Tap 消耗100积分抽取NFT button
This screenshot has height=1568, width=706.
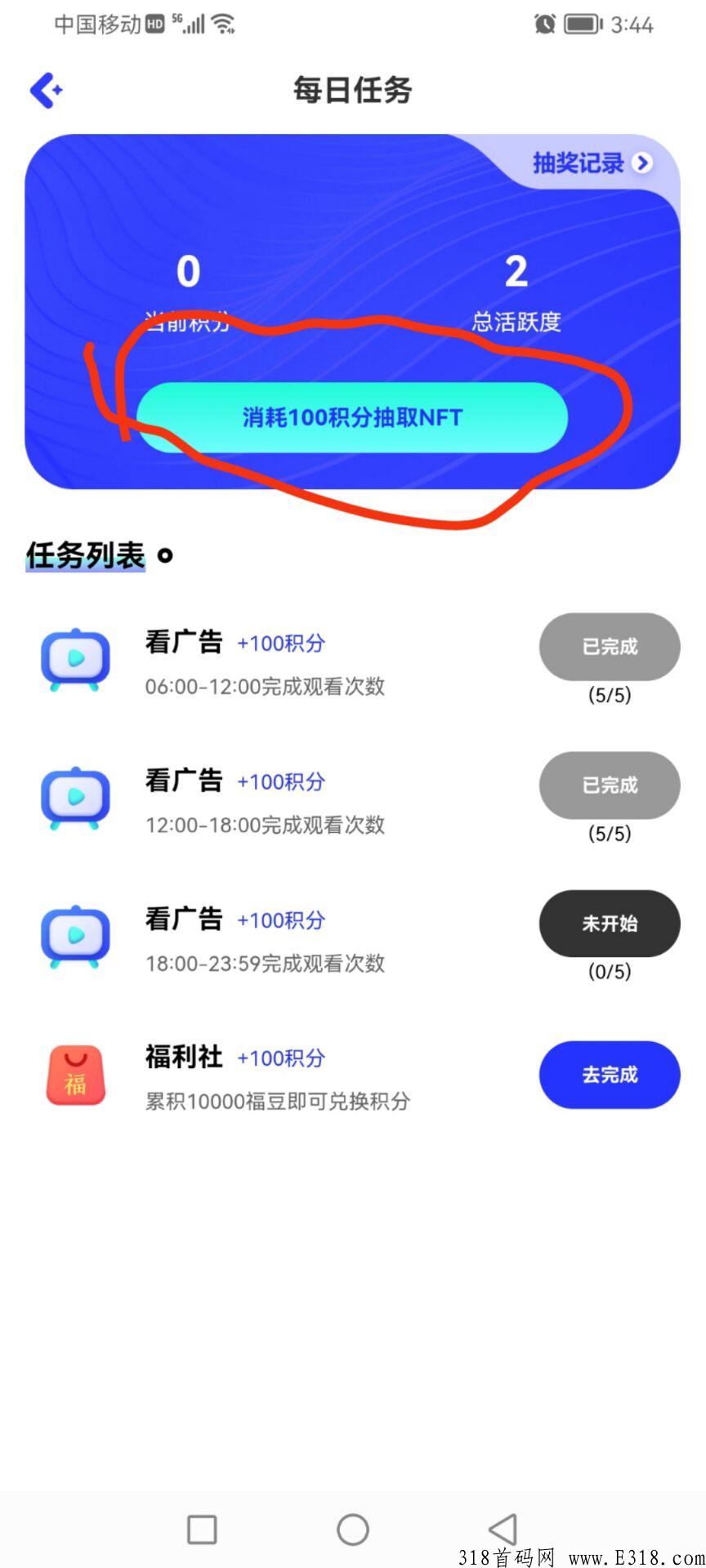[352, 417]
